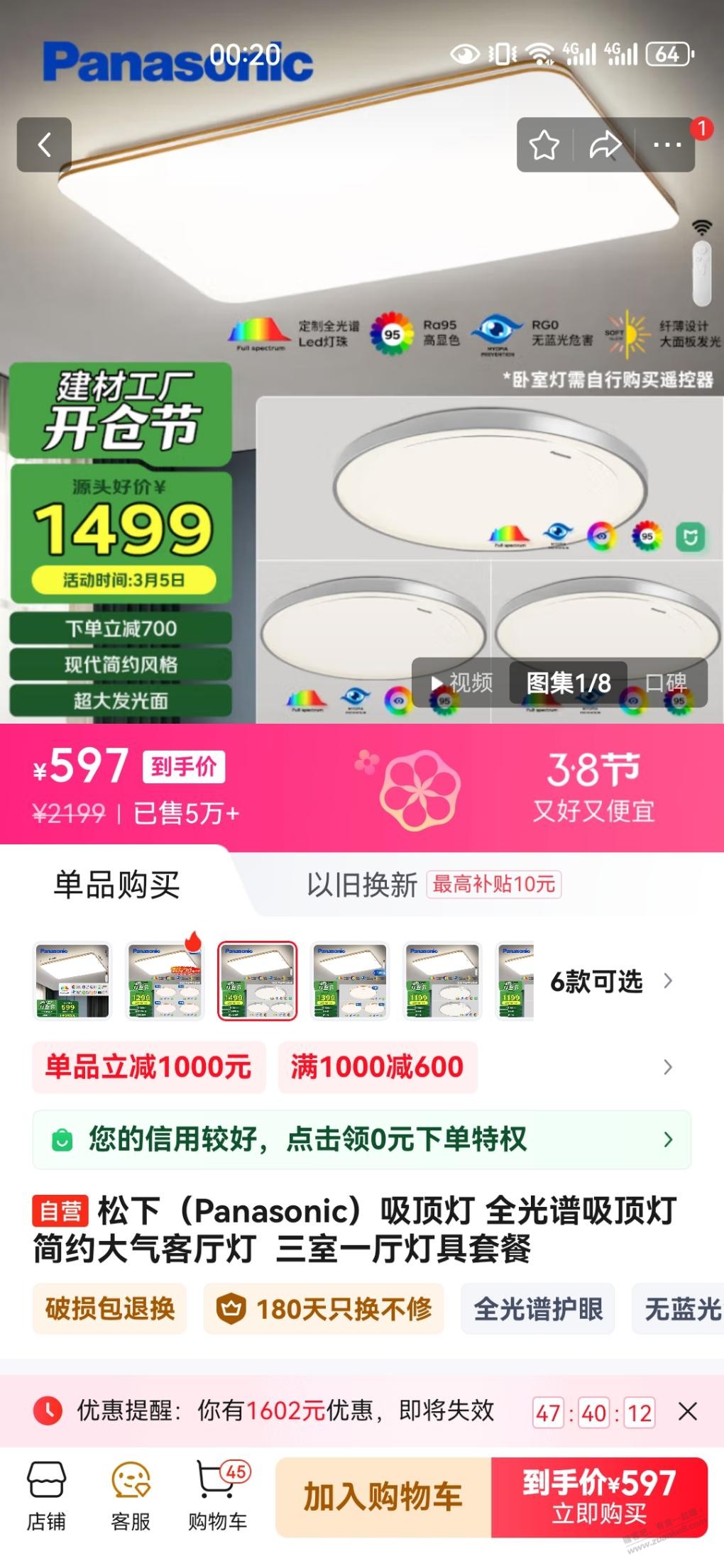Open the 购物车 shopping cart

pos(217,1496)
